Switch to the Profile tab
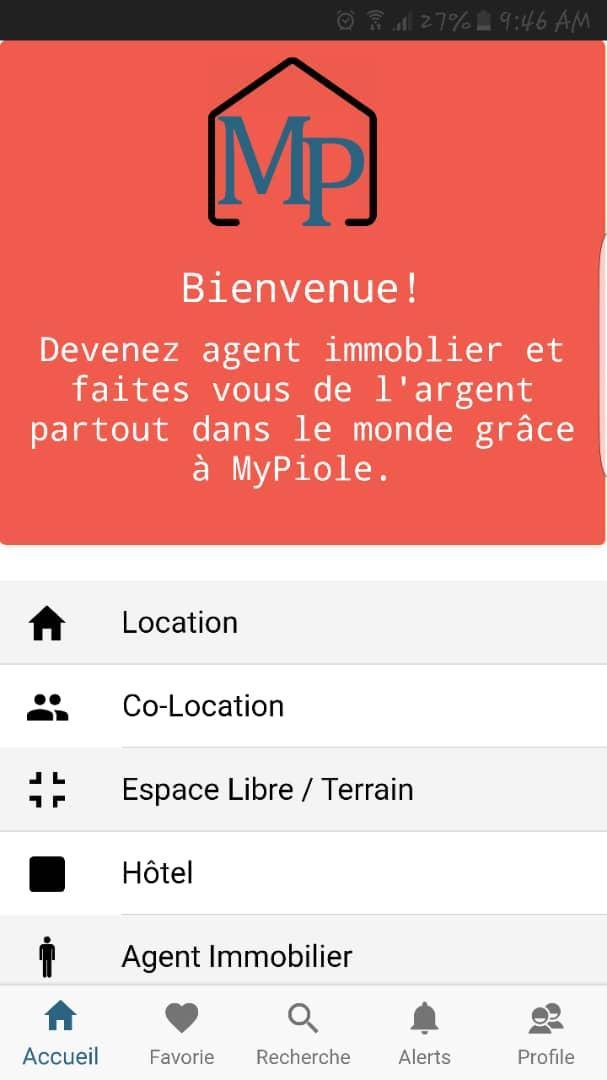 tap(546, 1035)
